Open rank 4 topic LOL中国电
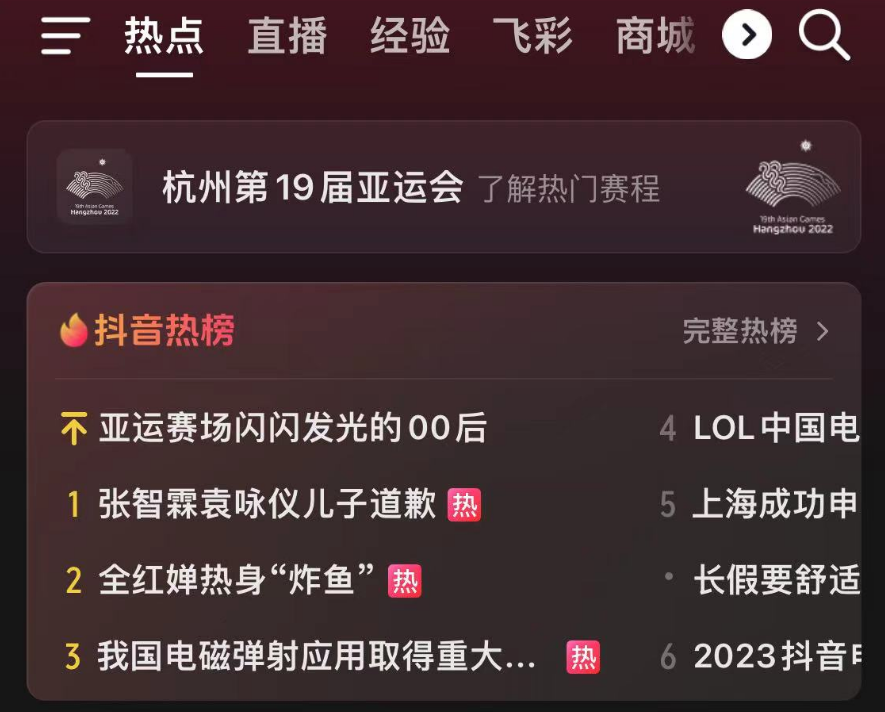This screenshot has width=885, height=712. point(775,428)
